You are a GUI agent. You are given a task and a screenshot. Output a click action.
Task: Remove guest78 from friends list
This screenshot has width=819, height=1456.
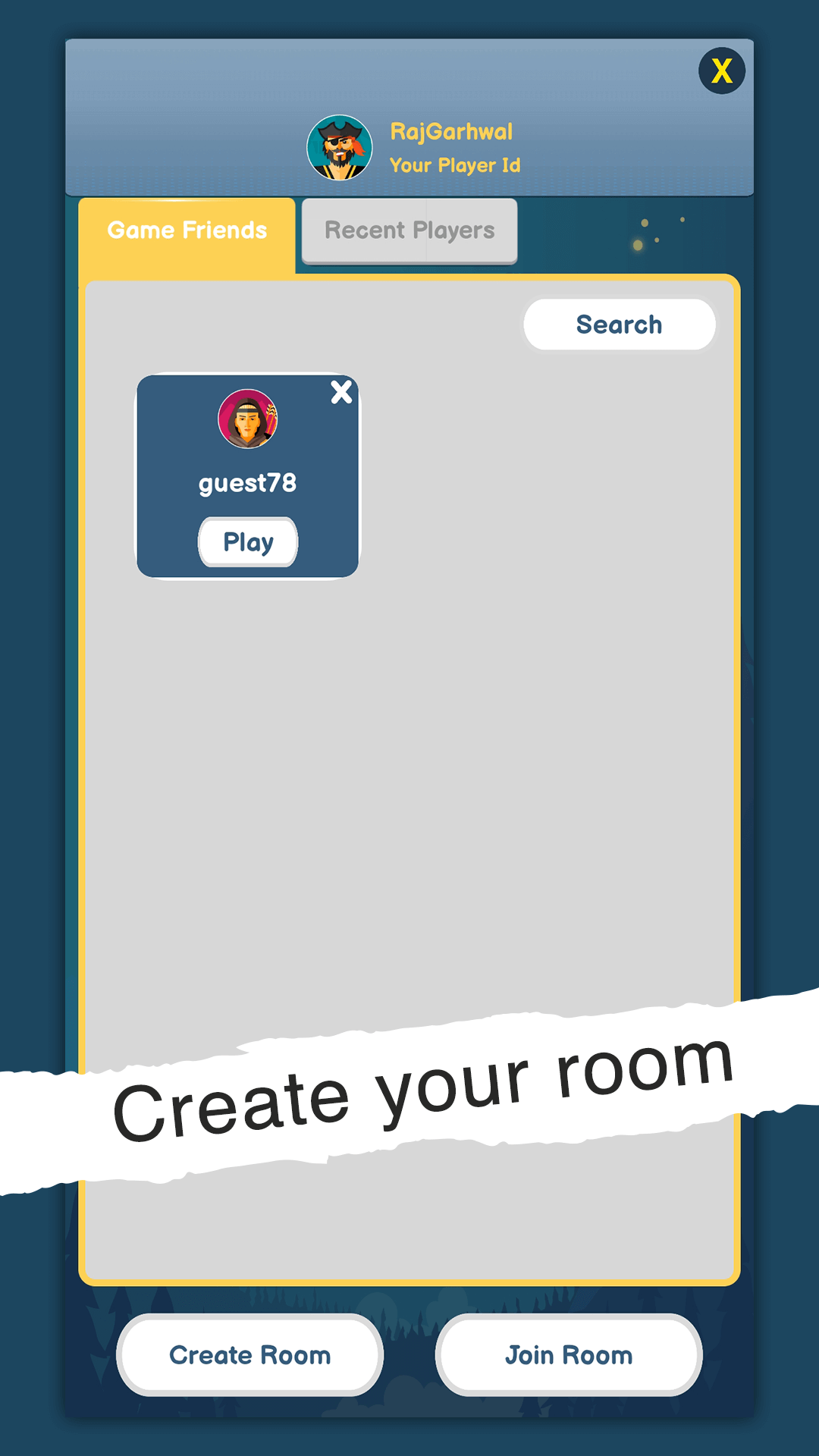341,392
